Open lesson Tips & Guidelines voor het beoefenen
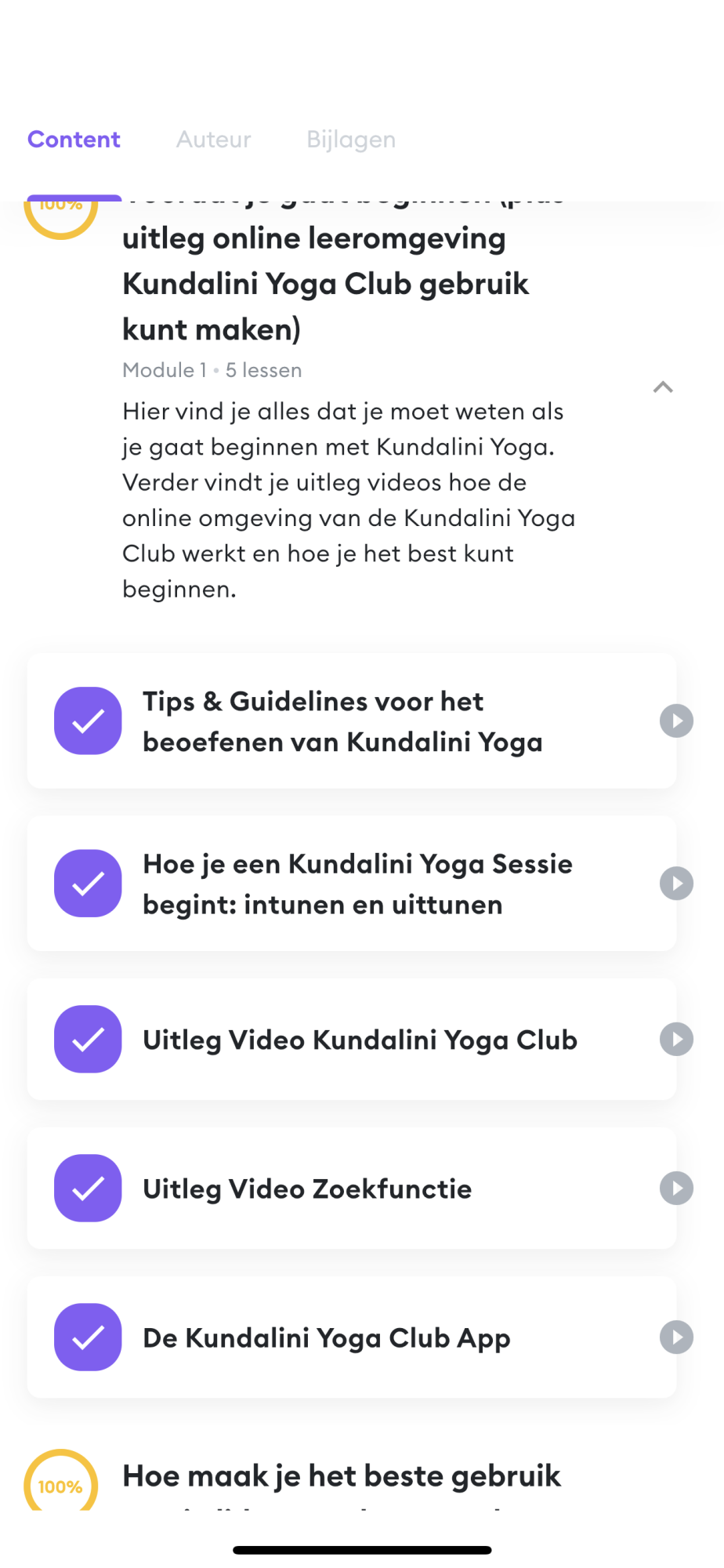The height and width of the screenshot is (1568, 724). (351, 721)
